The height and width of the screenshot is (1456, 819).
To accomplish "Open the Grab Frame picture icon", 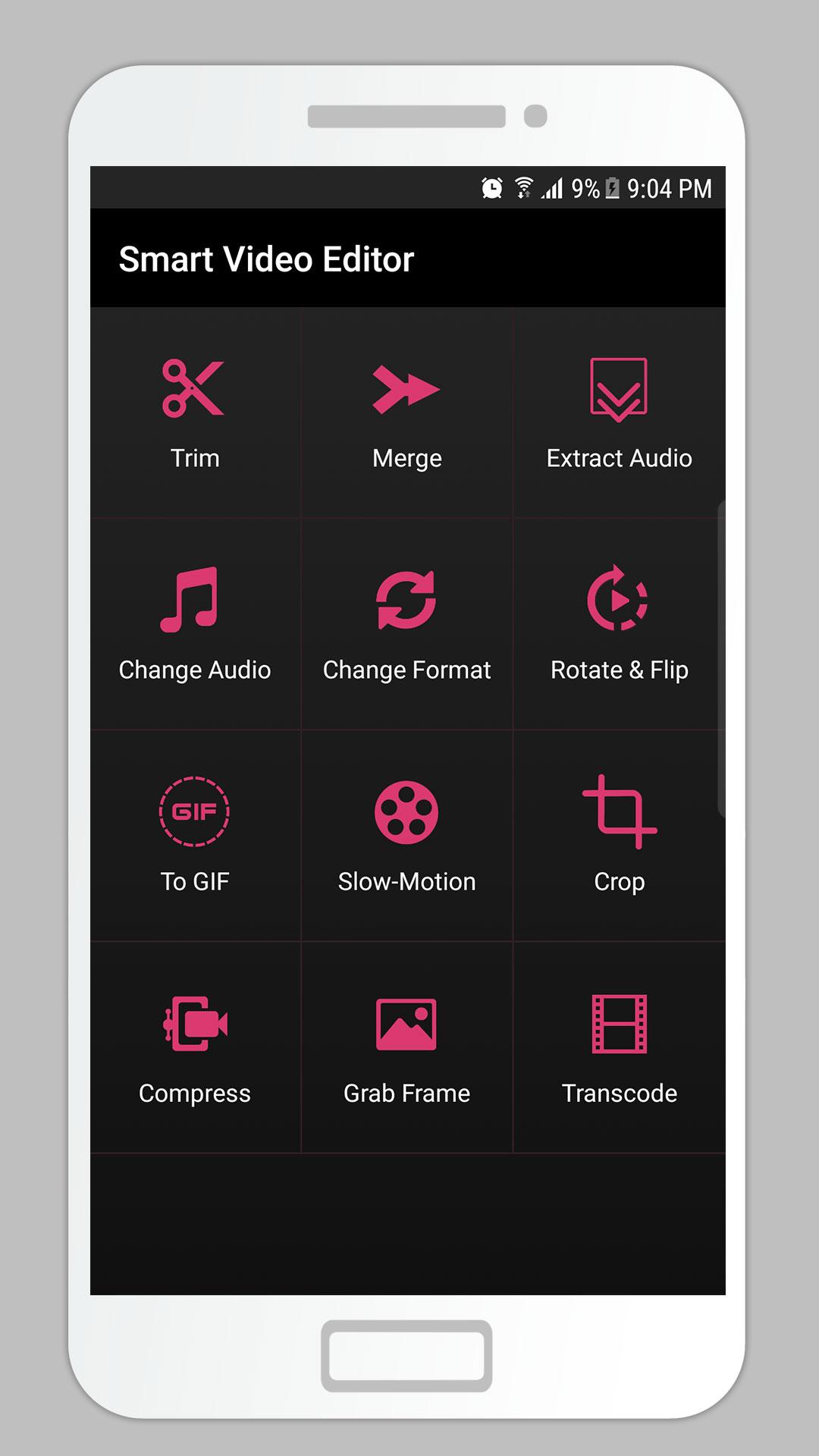I will pos(406,1025).
